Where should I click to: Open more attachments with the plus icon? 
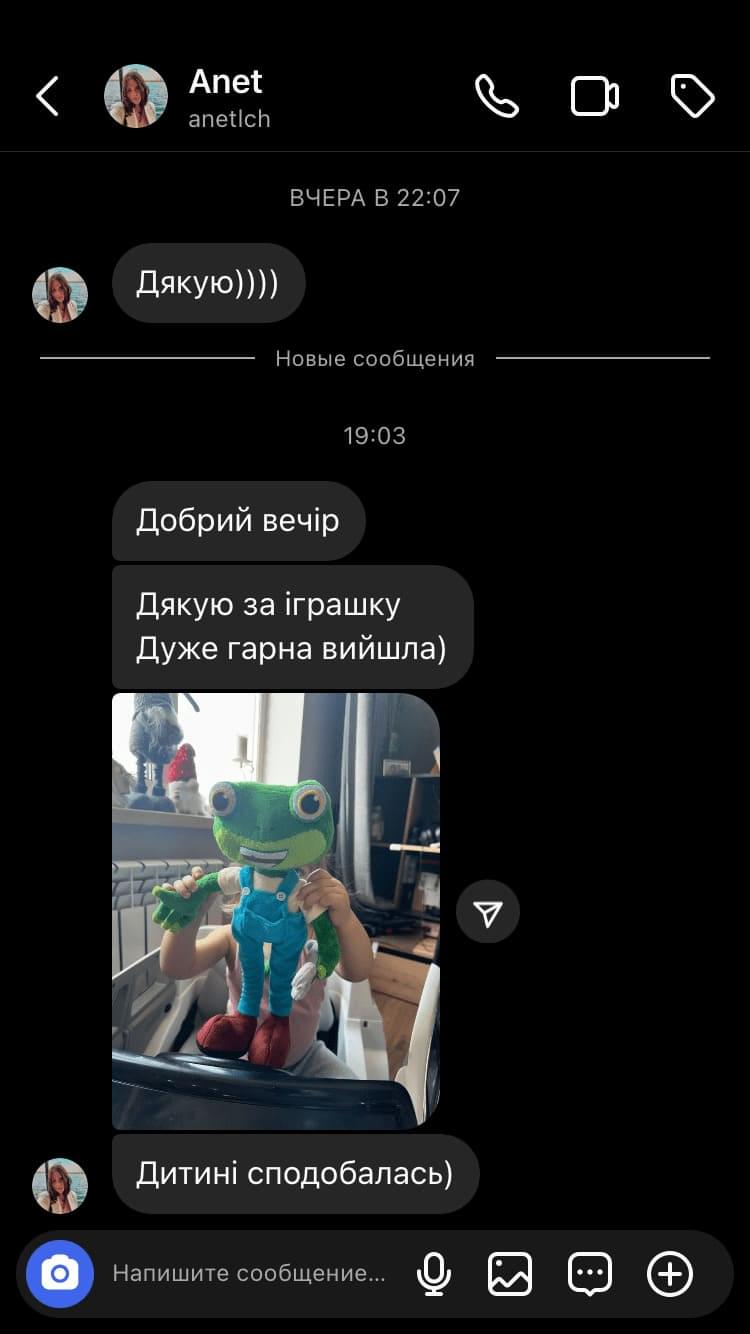click(x=669, y=1273)
